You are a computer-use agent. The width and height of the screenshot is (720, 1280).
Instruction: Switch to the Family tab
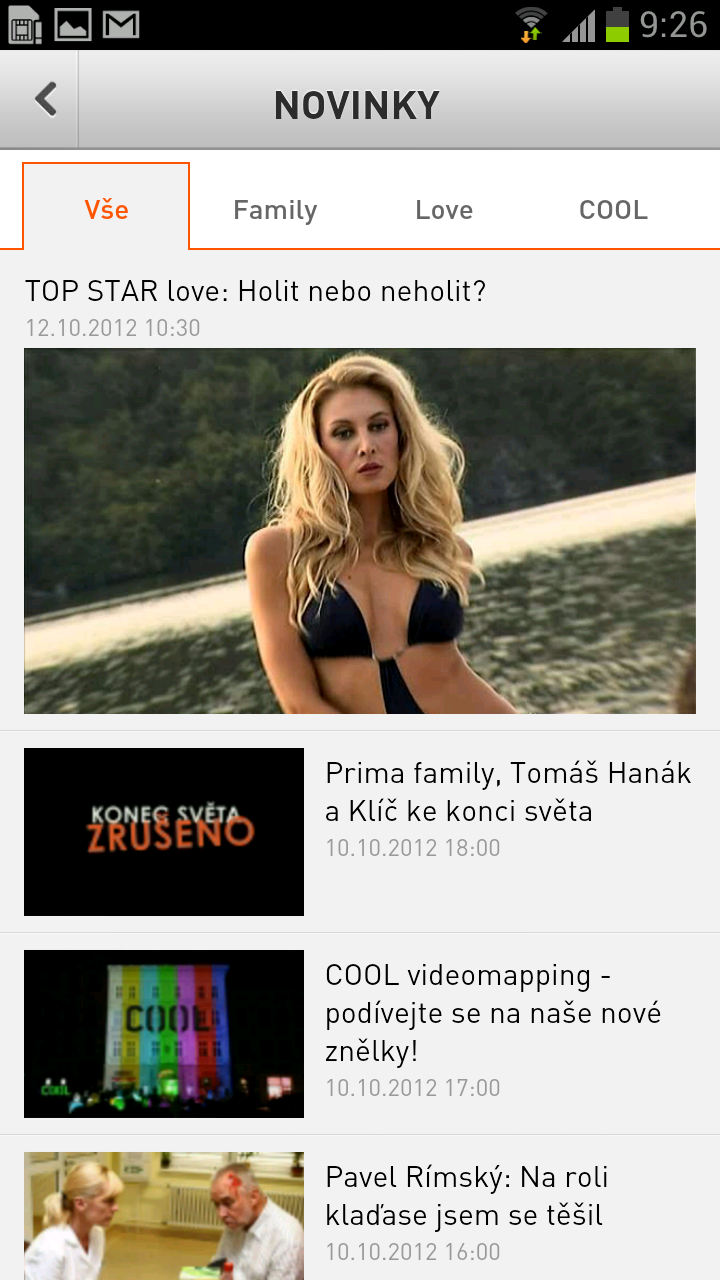pos(275,209)
